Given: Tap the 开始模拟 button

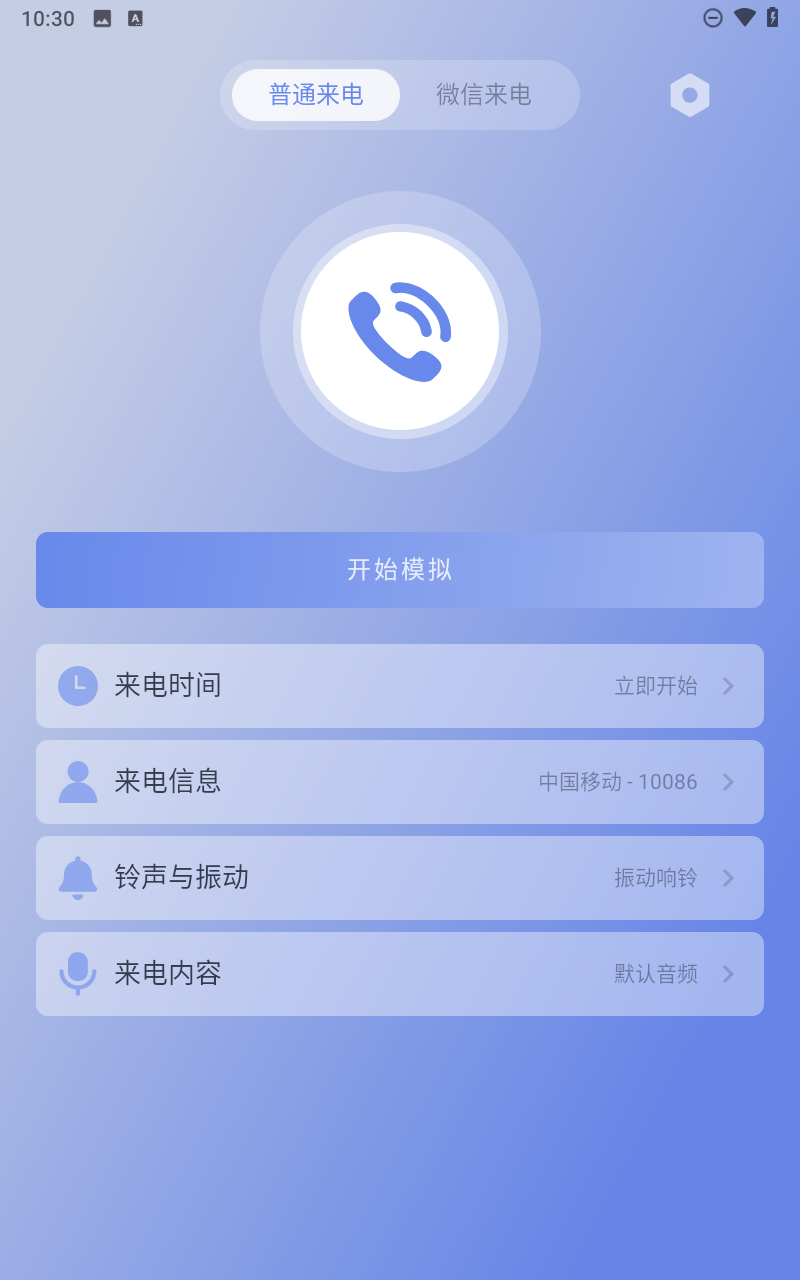Looking at the screenshot, I should [400, 570].
